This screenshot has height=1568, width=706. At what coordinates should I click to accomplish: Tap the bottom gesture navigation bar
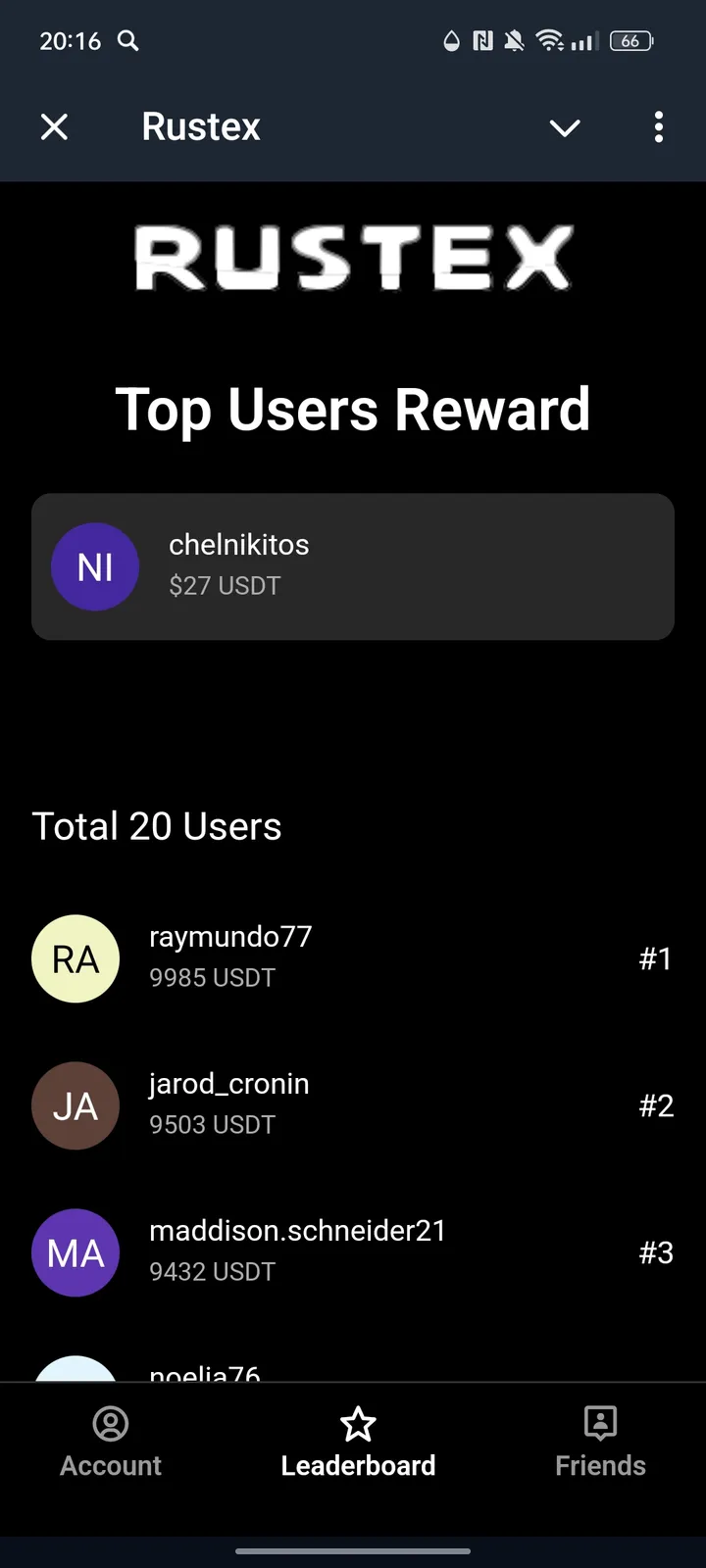pyautogui.click(x=353, y=1551)
